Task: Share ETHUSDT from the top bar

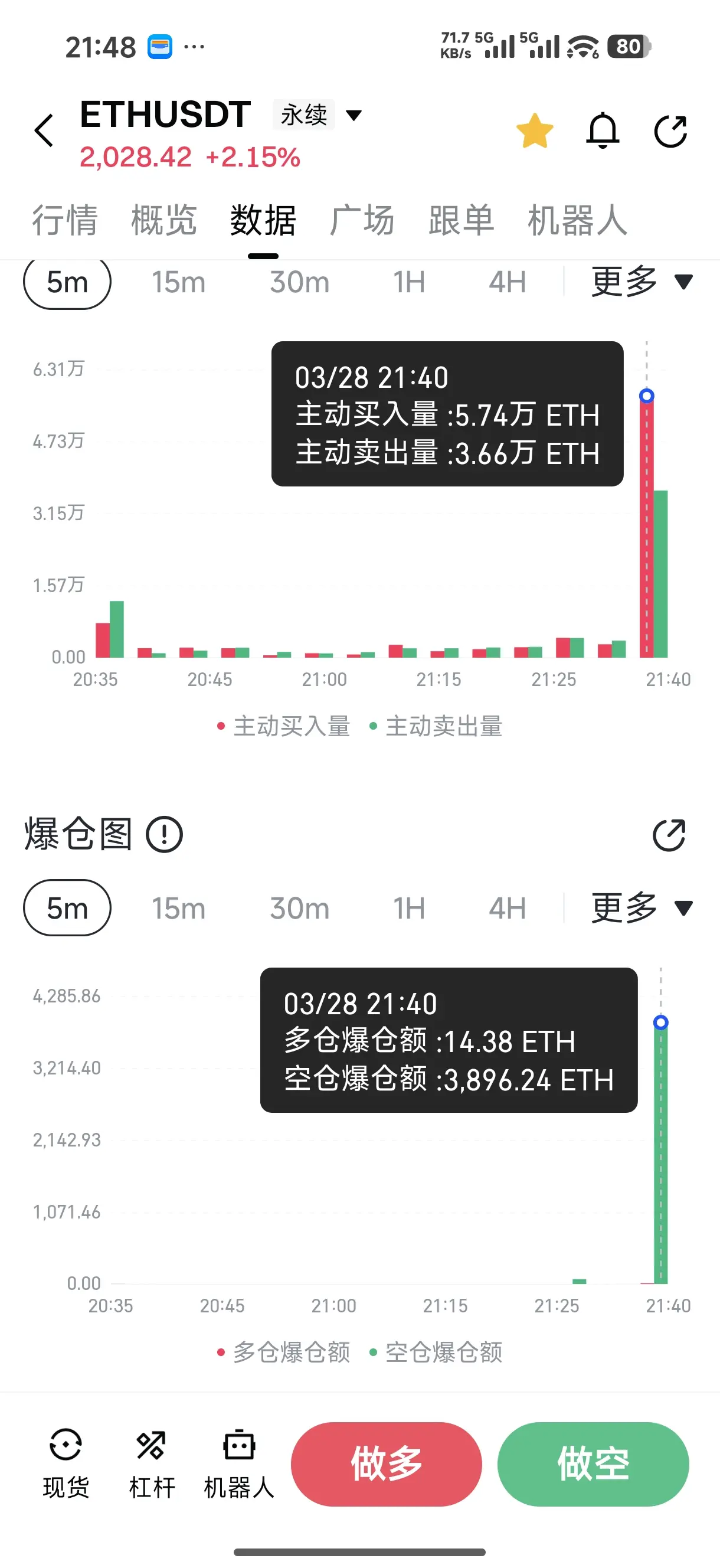Action: (670, 130)
